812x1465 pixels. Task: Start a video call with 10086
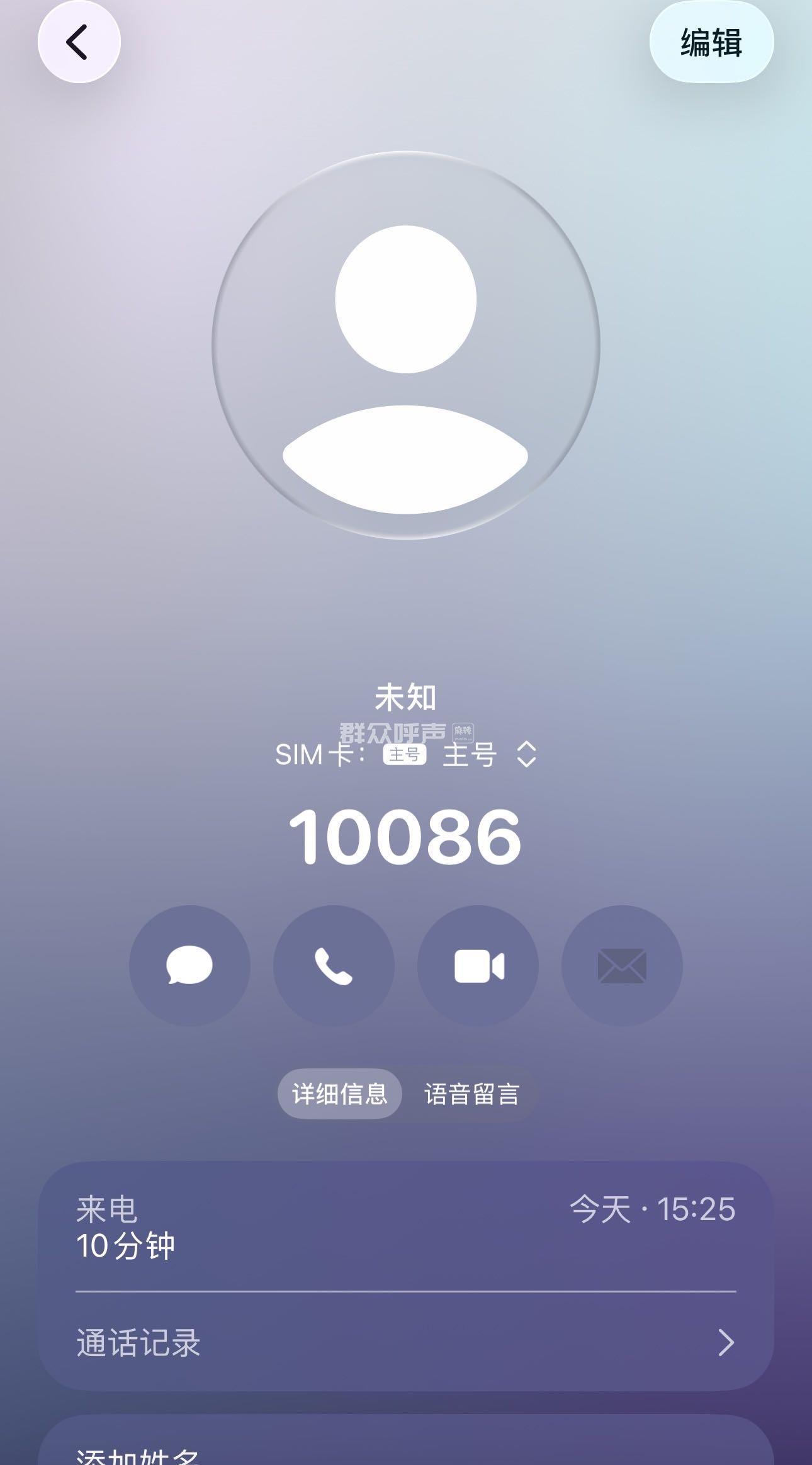pyautogui.click(x=478, y=966)
